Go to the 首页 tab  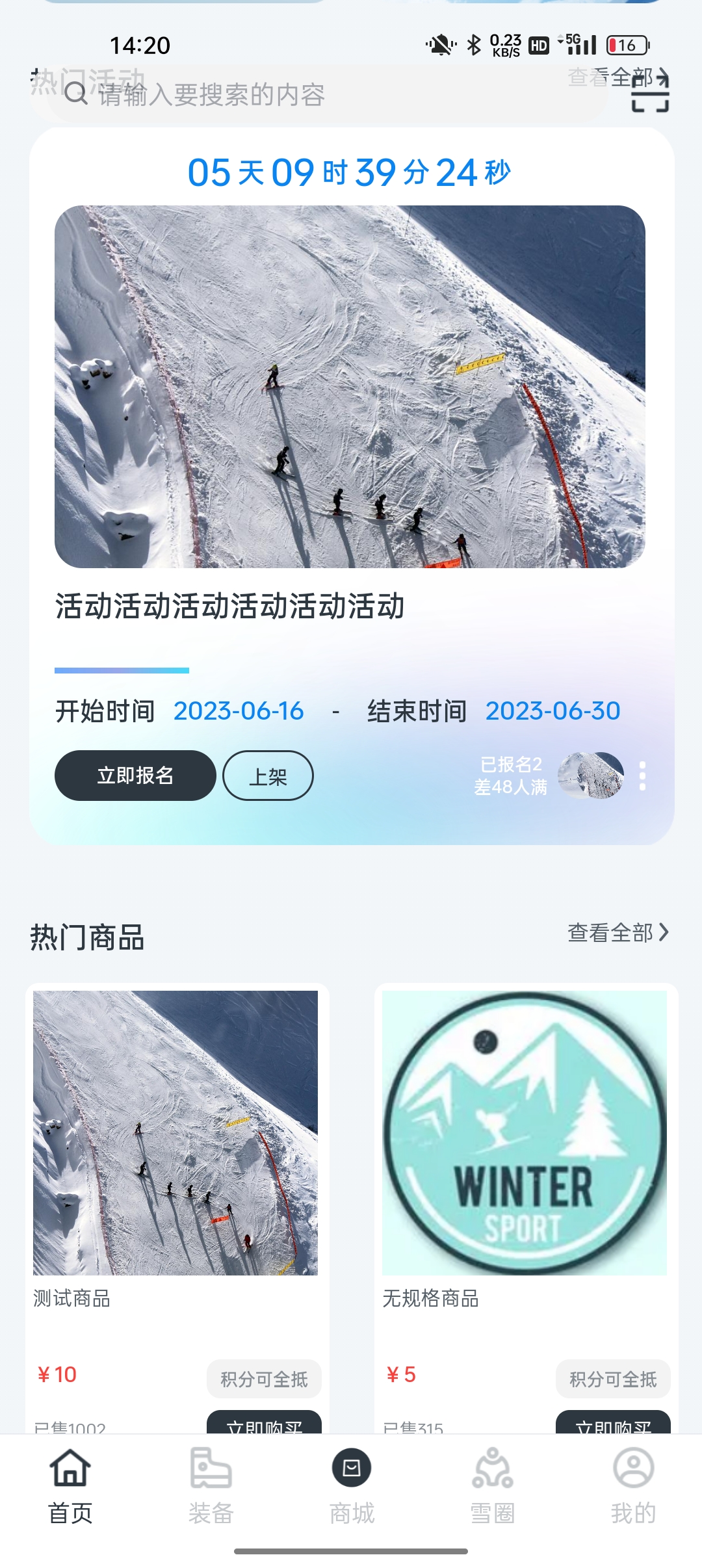click(70, 1486)
